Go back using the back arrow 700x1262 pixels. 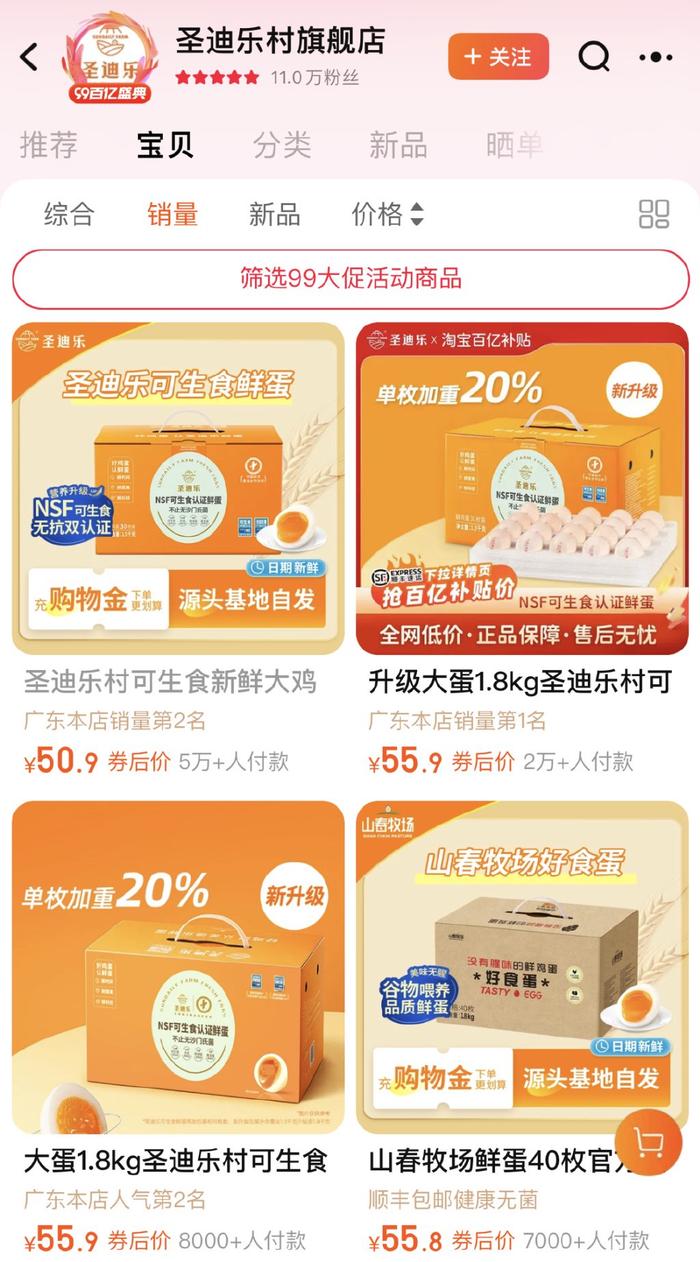pos(30,57)
